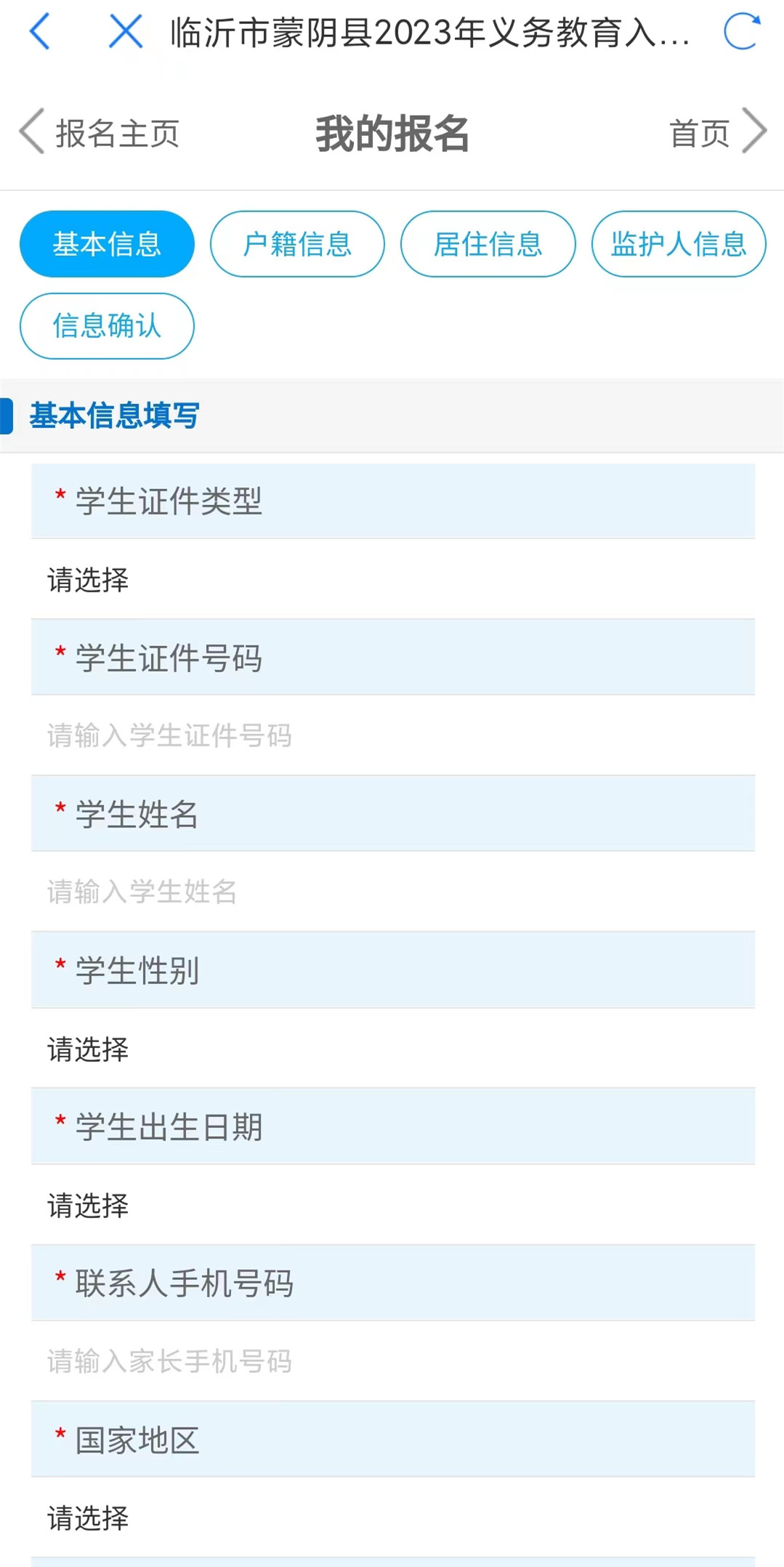Tap the browser back arrow
Image resolution: width=784 pixels, height=1567 pixels.
[40, 32]
